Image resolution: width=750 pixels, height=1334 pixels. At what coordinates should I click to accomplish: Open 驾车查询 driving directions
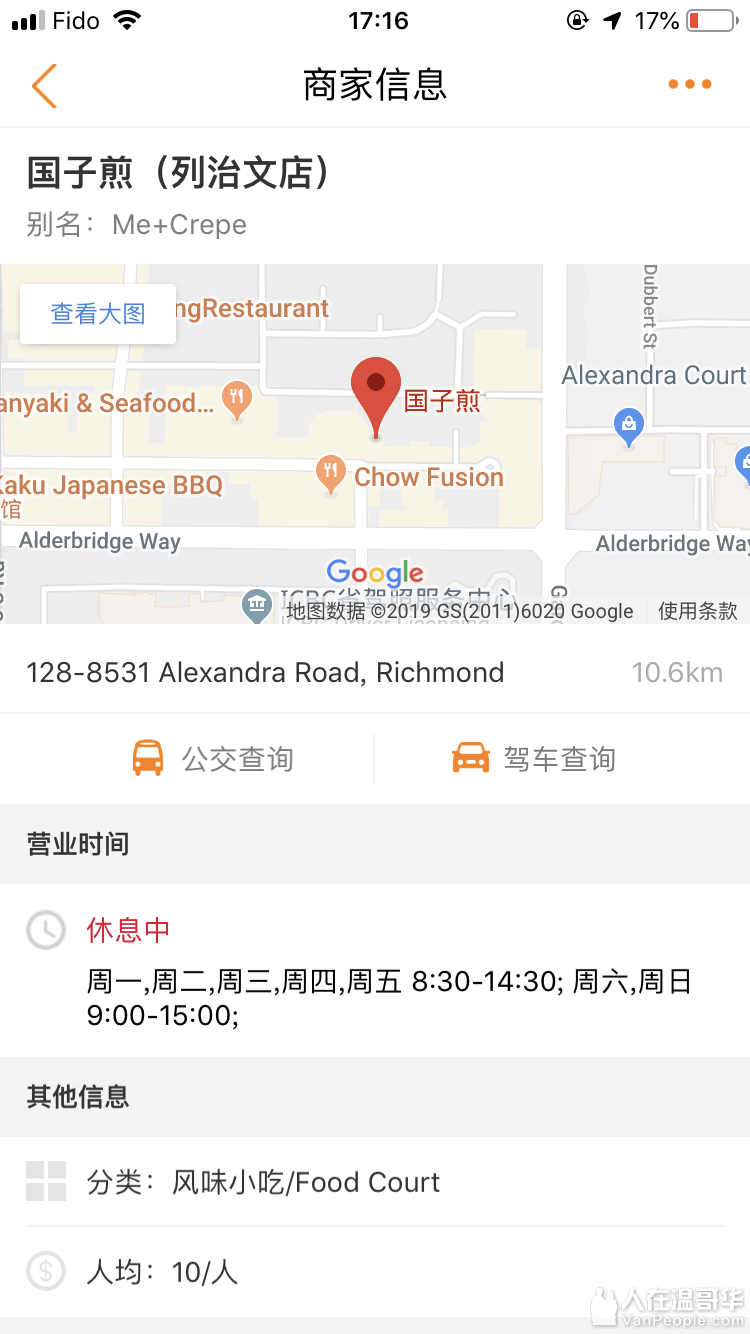[533, 759]
